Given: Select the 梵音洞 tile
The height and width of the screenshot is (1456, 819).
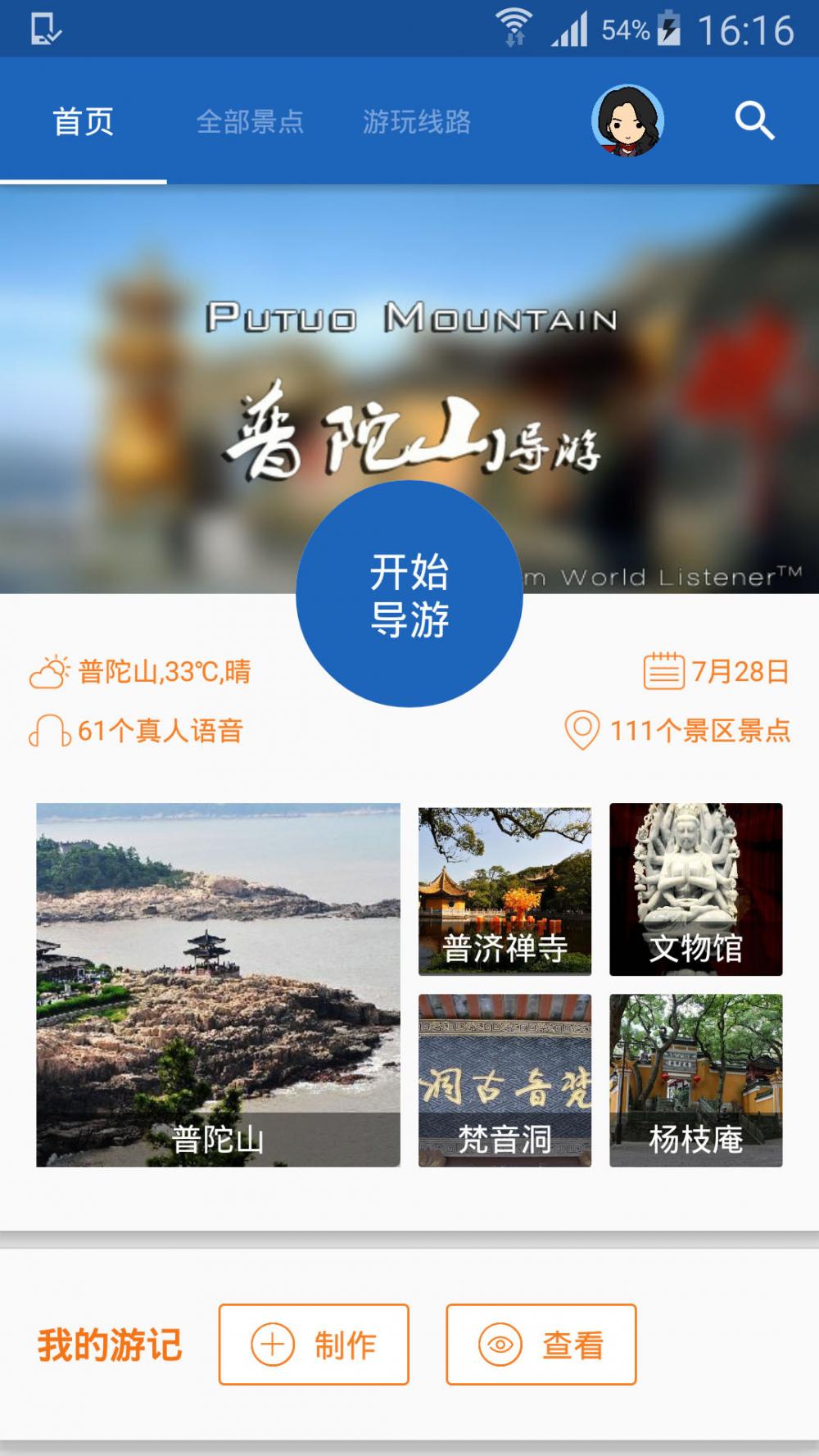Looking at the screenshot, I should tap(505, 1080).
